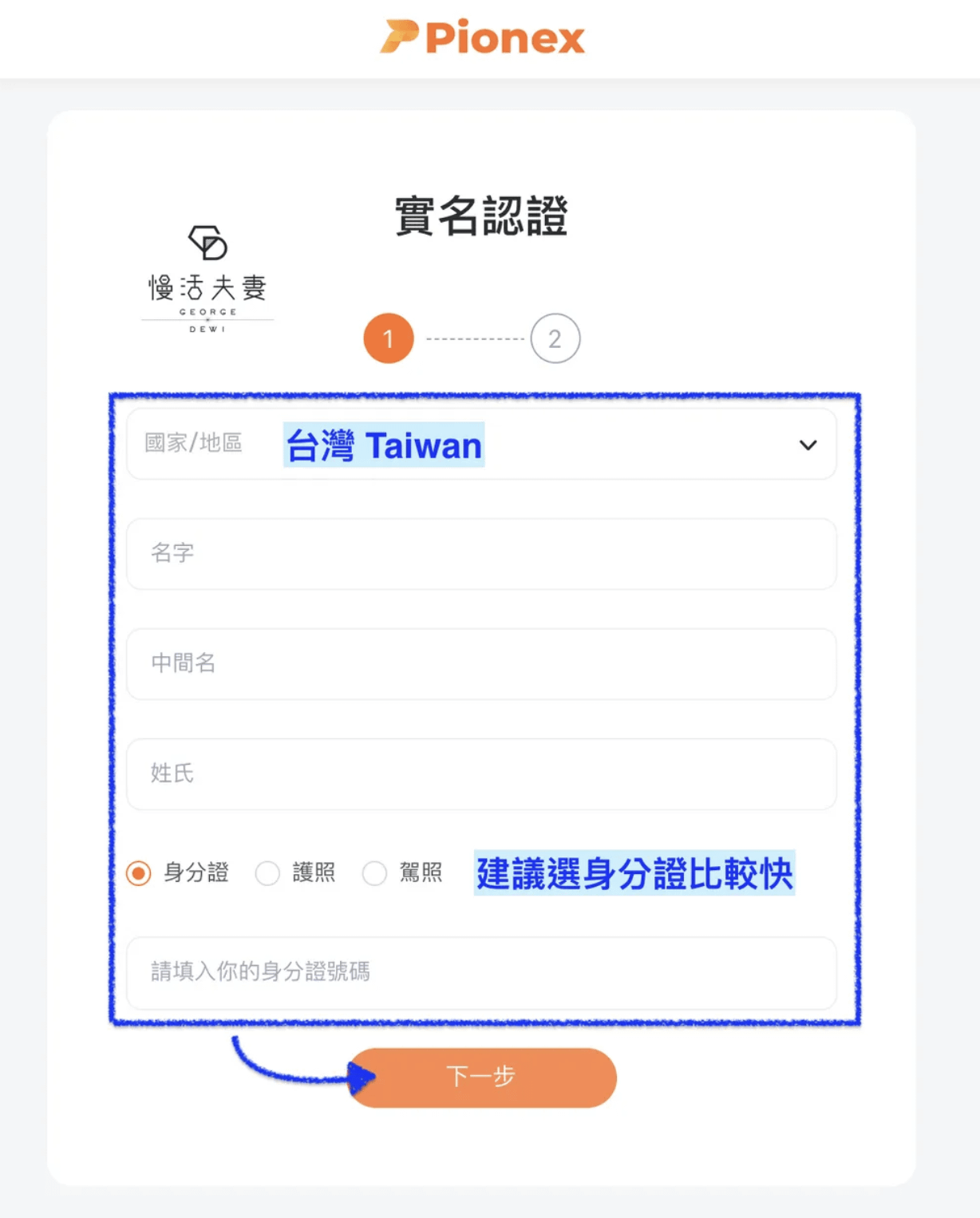Focus the 中間名 middle name field
The image size is (980, 1218).
tap(481, 664)
